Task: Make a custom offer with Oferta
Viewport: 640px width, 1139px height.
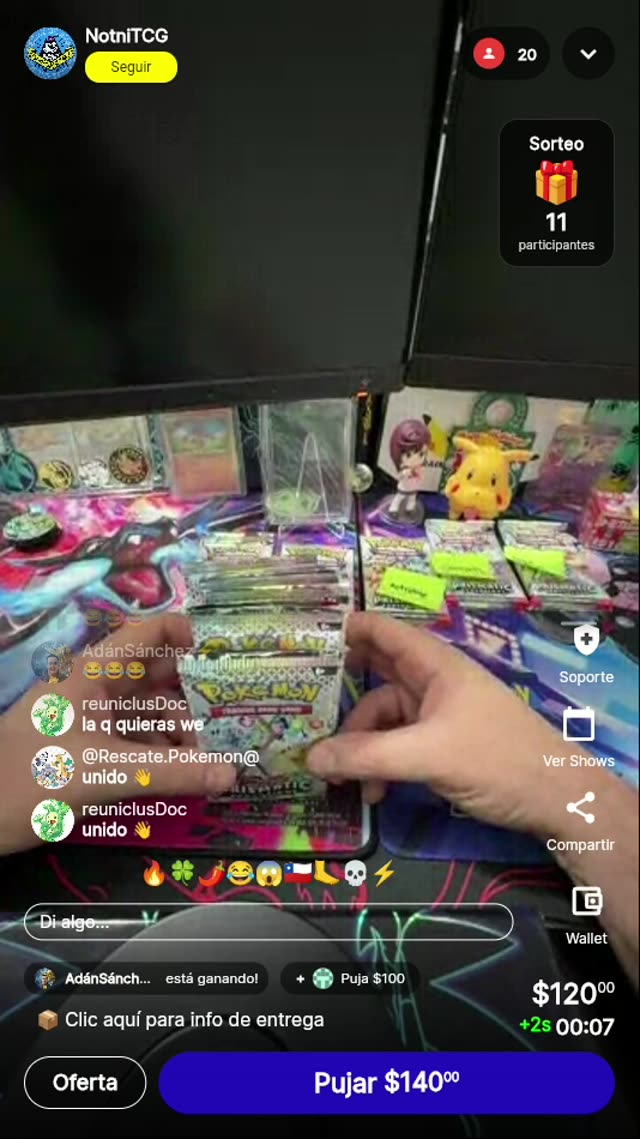Action: (85, 1082)
